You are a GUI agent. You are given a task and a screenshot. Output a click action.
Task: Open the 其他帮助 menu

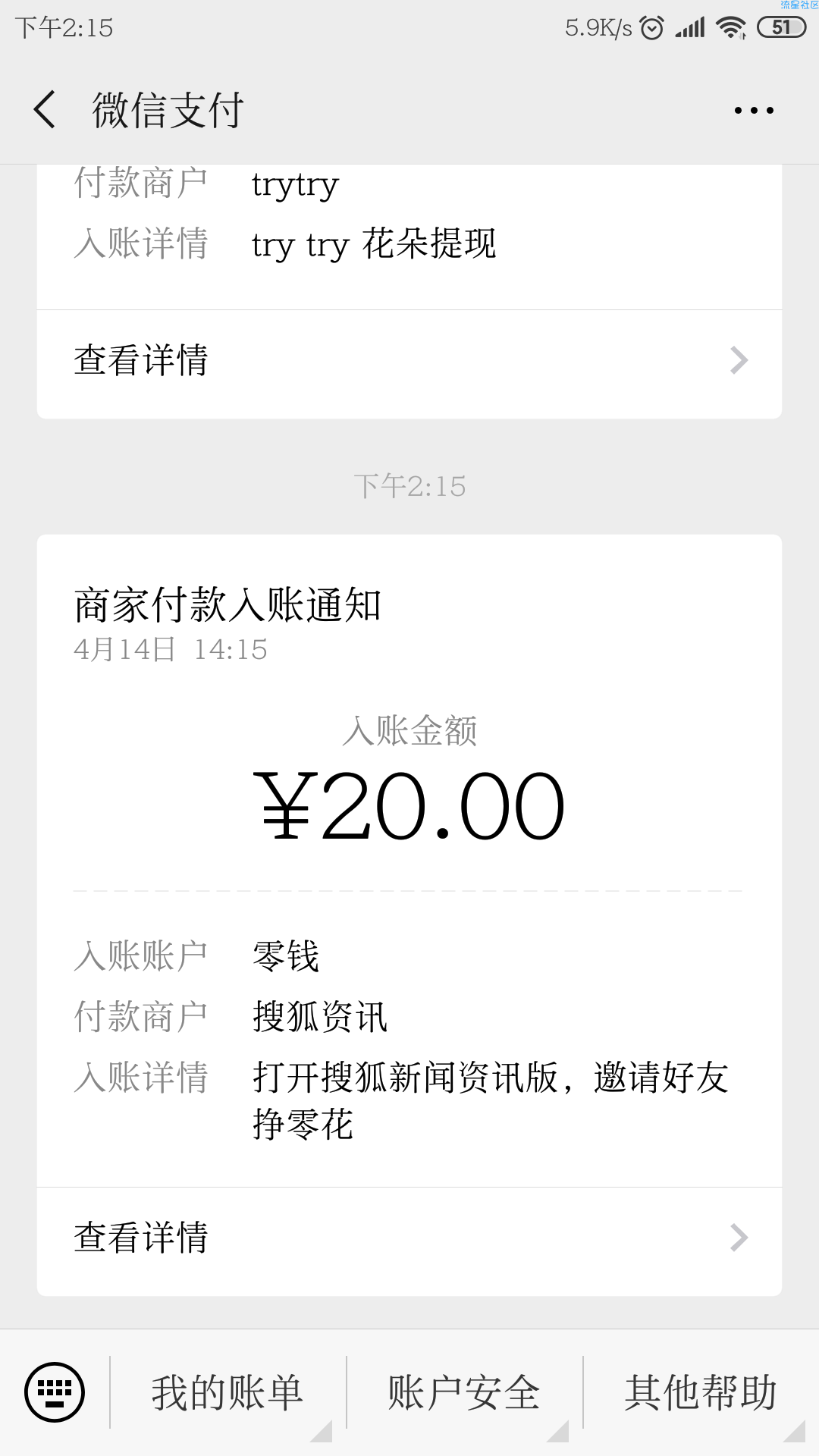tap(701, 1392)
